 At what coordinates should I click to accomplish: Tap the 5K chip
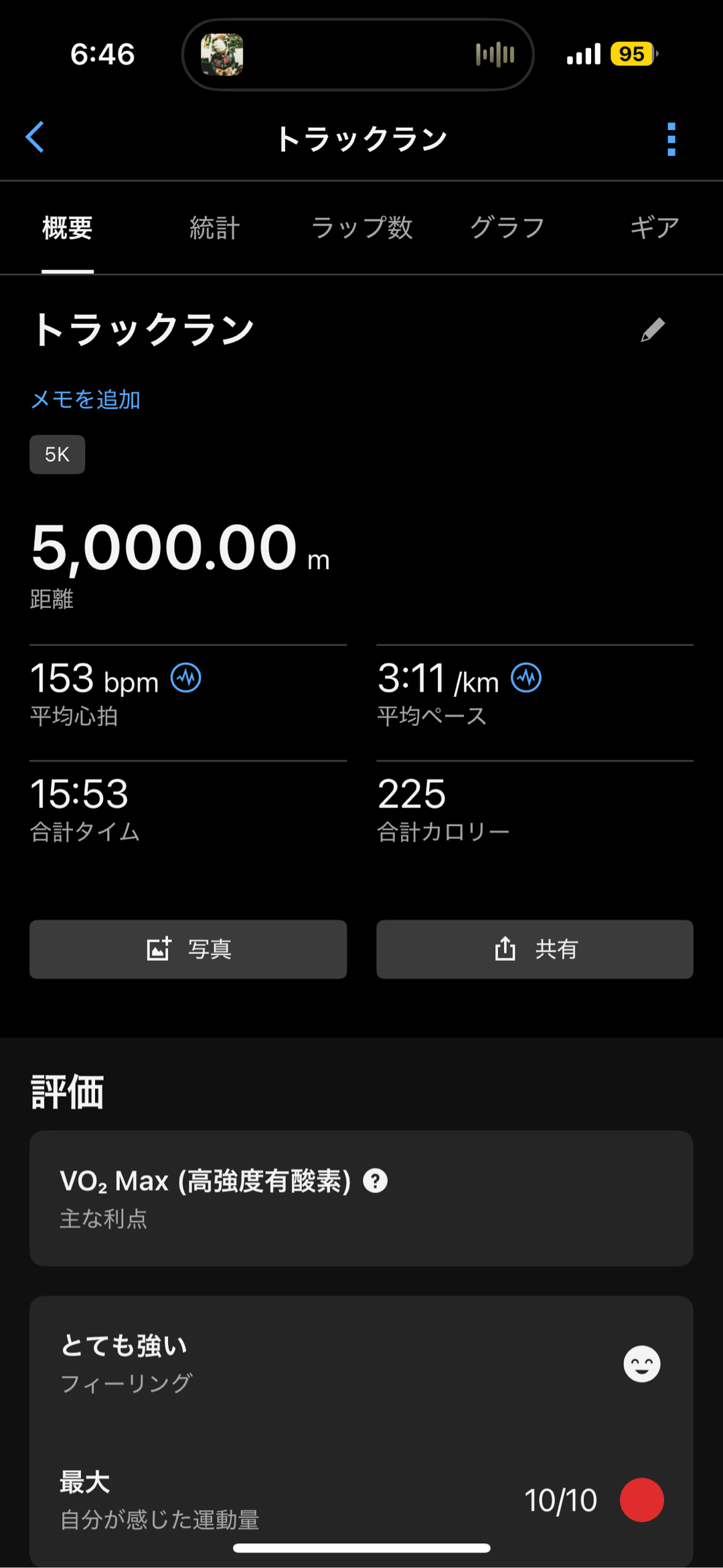tap(57, 455)
